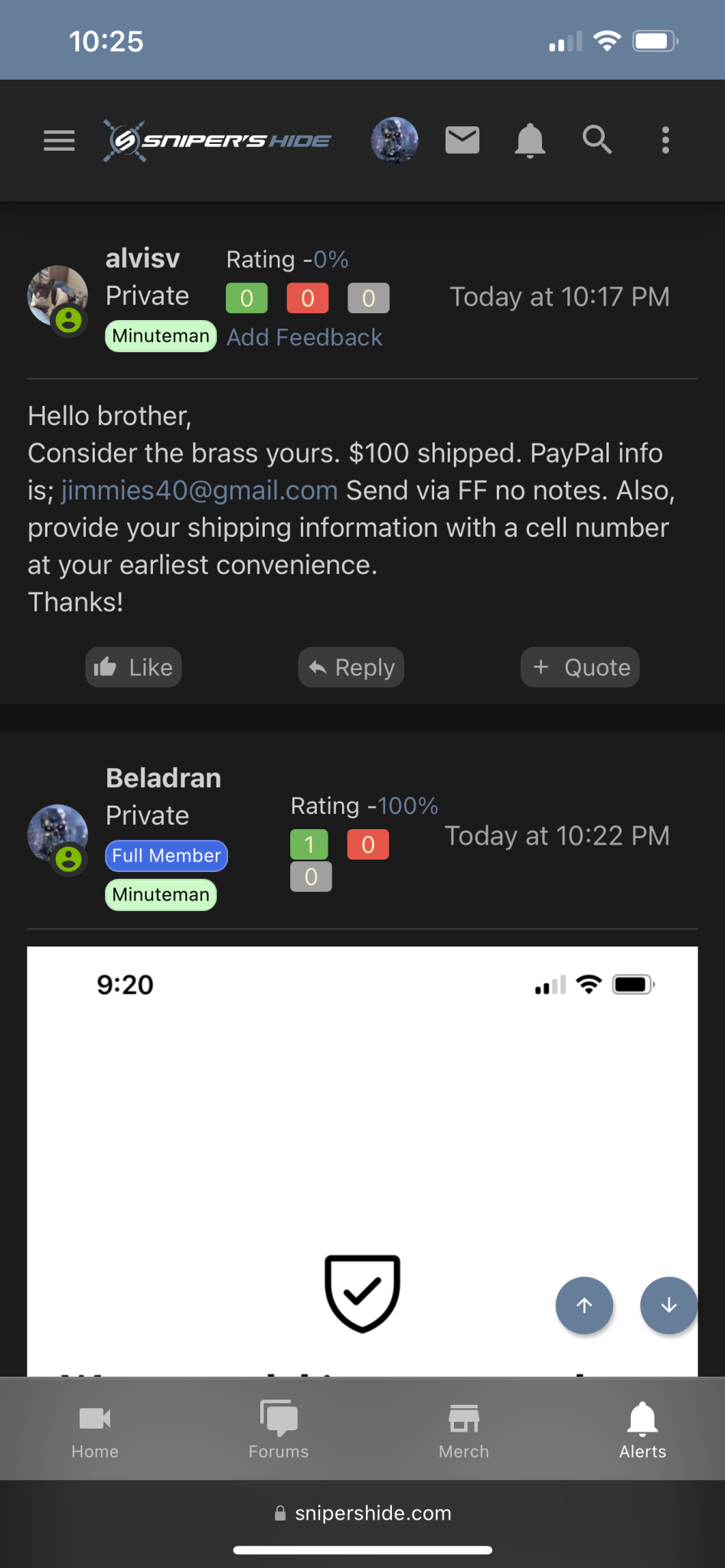Viewport: 725px width, 1568px height.
Task: Open the search magnifier
Action: click(x=597, y=141)
